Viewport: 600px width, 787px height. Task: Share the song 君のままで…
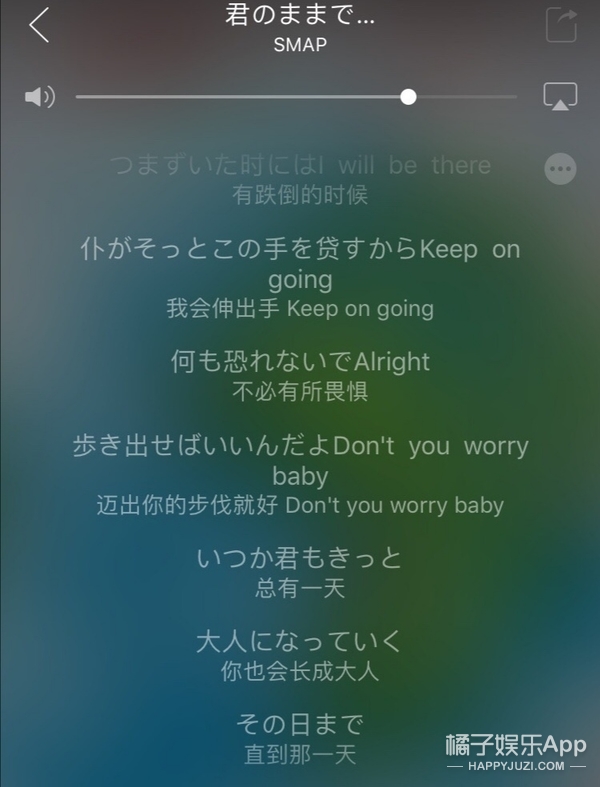(x=561, y=24)
